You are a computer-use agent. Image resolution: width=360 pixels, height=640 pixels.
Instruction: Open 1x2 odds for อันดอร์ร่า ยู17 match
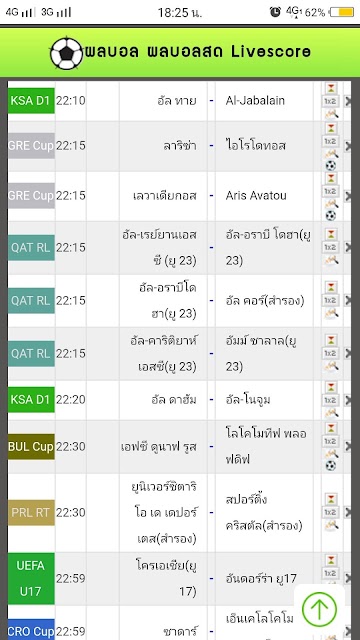pos(330,573)
